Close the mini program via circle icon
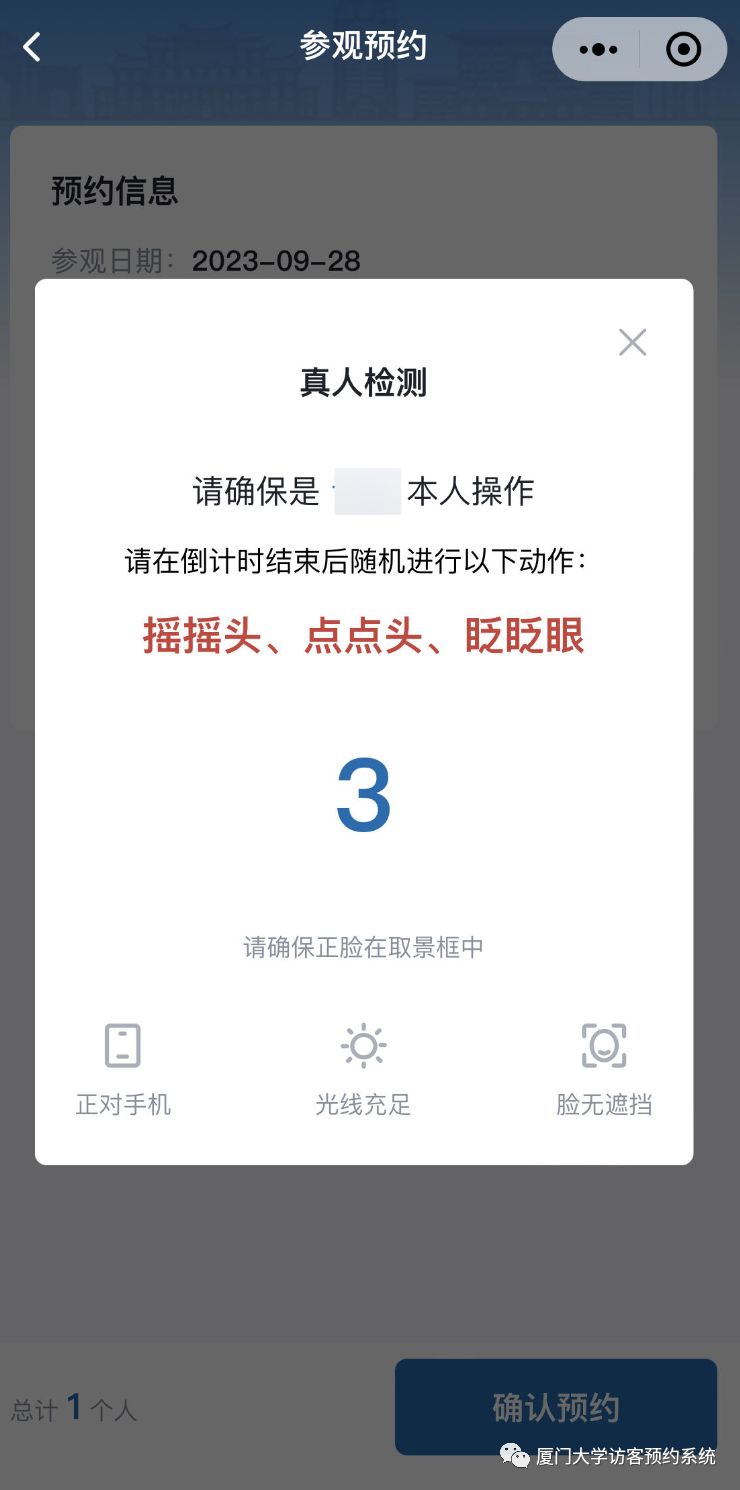740x1490 pixels. pos(683,49)
